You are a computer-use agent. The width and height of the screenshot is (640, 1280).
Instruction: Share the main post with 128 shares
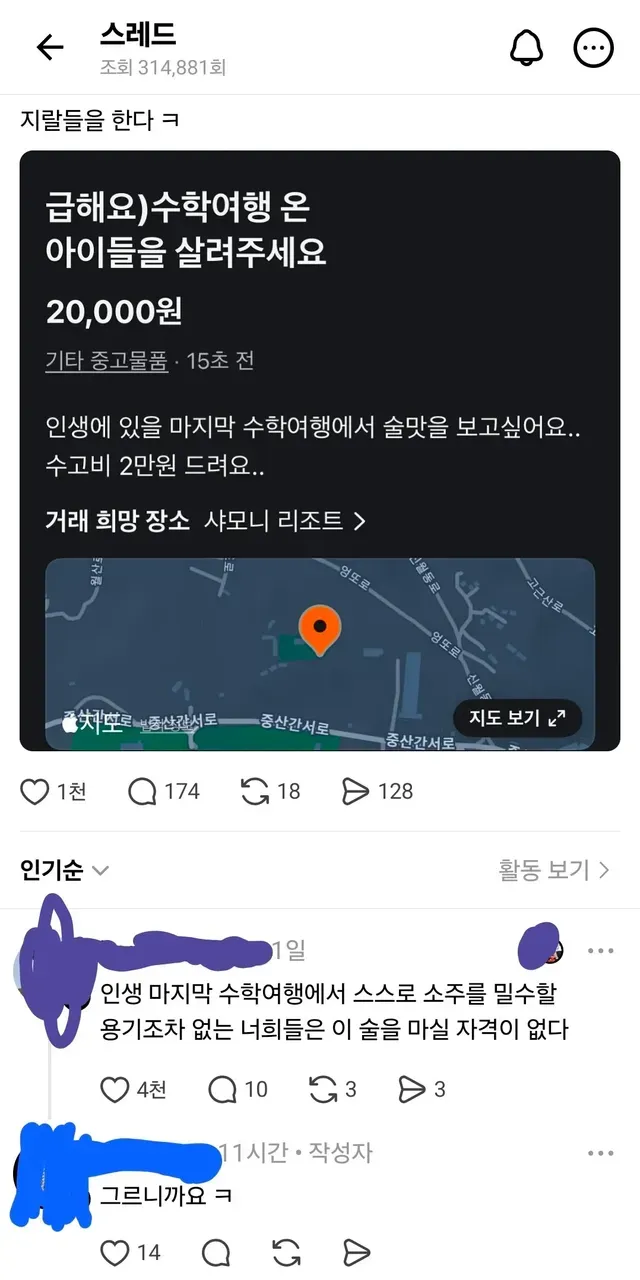tap(377, 792)
